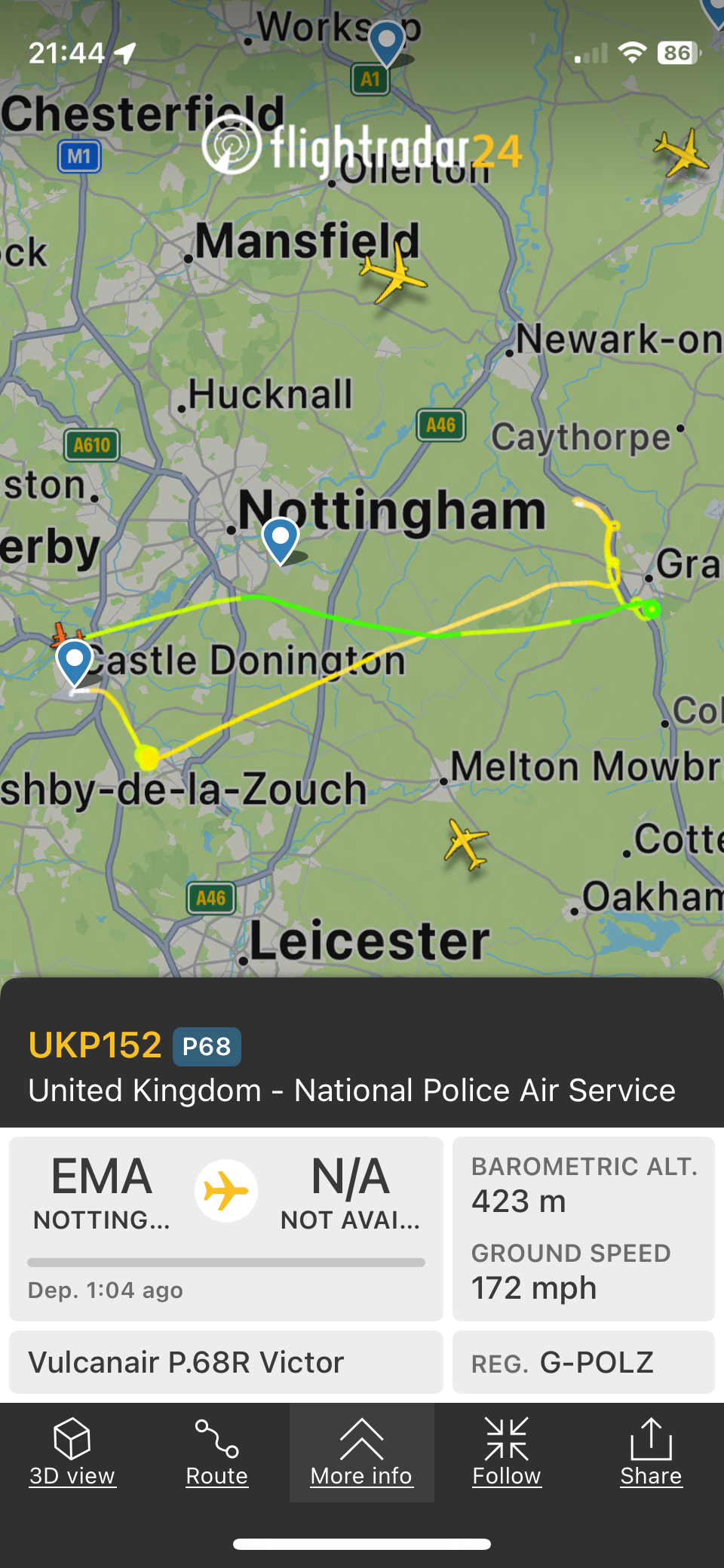Follow flight UKP152
This screenshot has height=1568, width=724.
pyautogui.click(x=507, y=1452)
